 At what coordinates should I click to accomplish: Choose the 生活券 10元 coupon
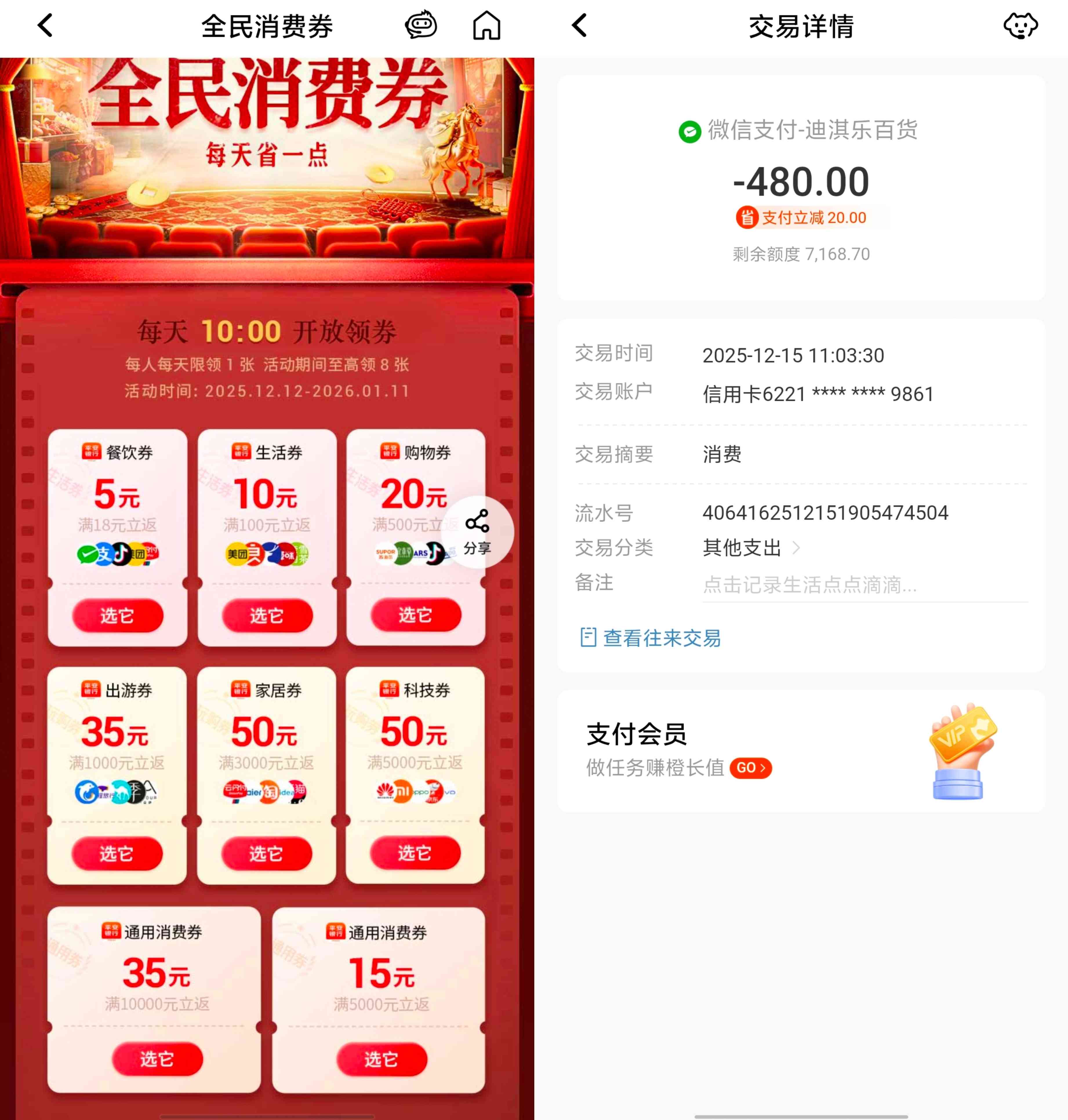click(267, 615)
